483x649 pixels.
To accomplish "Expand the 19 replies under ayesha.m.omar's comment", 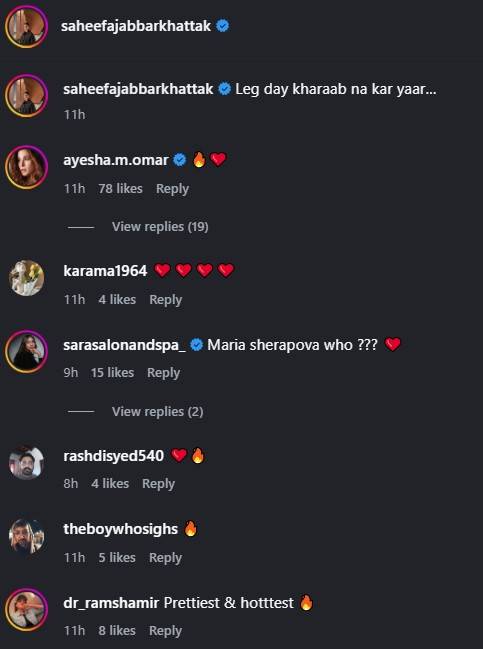I will (160, 226).
